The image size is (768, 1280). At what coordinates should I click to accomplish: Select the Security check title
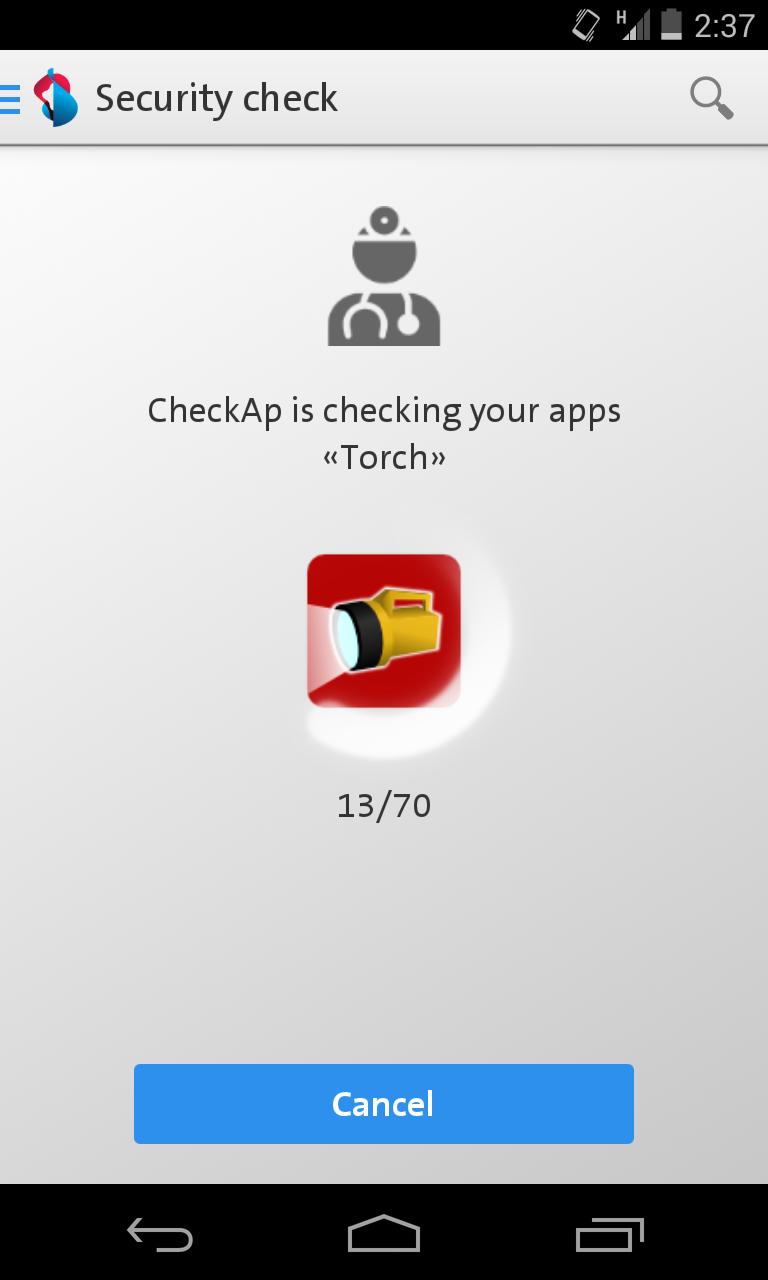[x=216, y=97]
